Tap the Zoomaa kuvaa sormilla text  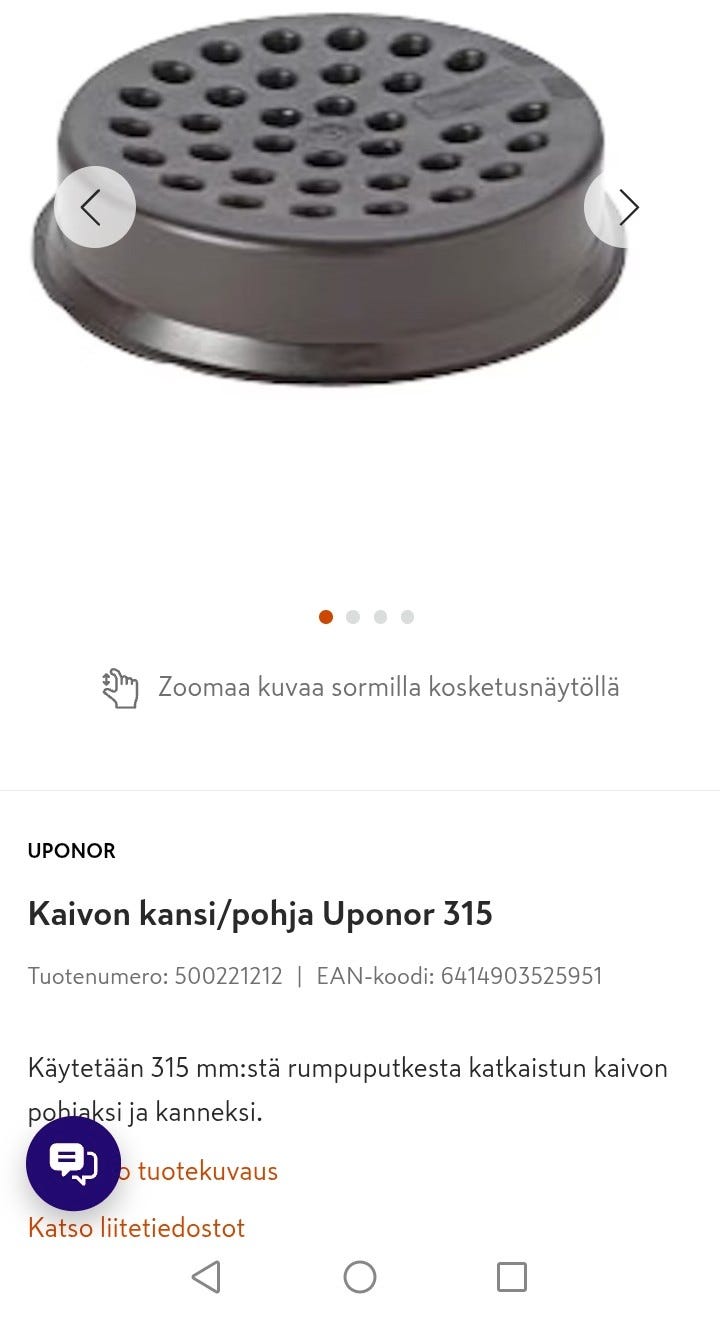[x=388, y=687]
